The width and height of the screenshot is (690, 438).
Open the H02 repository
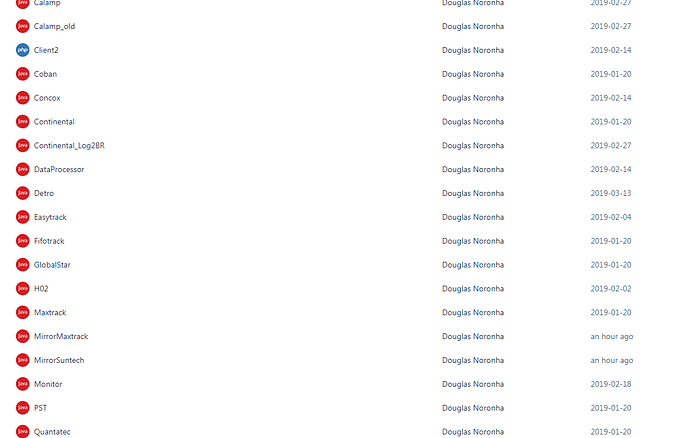[41, 289]
